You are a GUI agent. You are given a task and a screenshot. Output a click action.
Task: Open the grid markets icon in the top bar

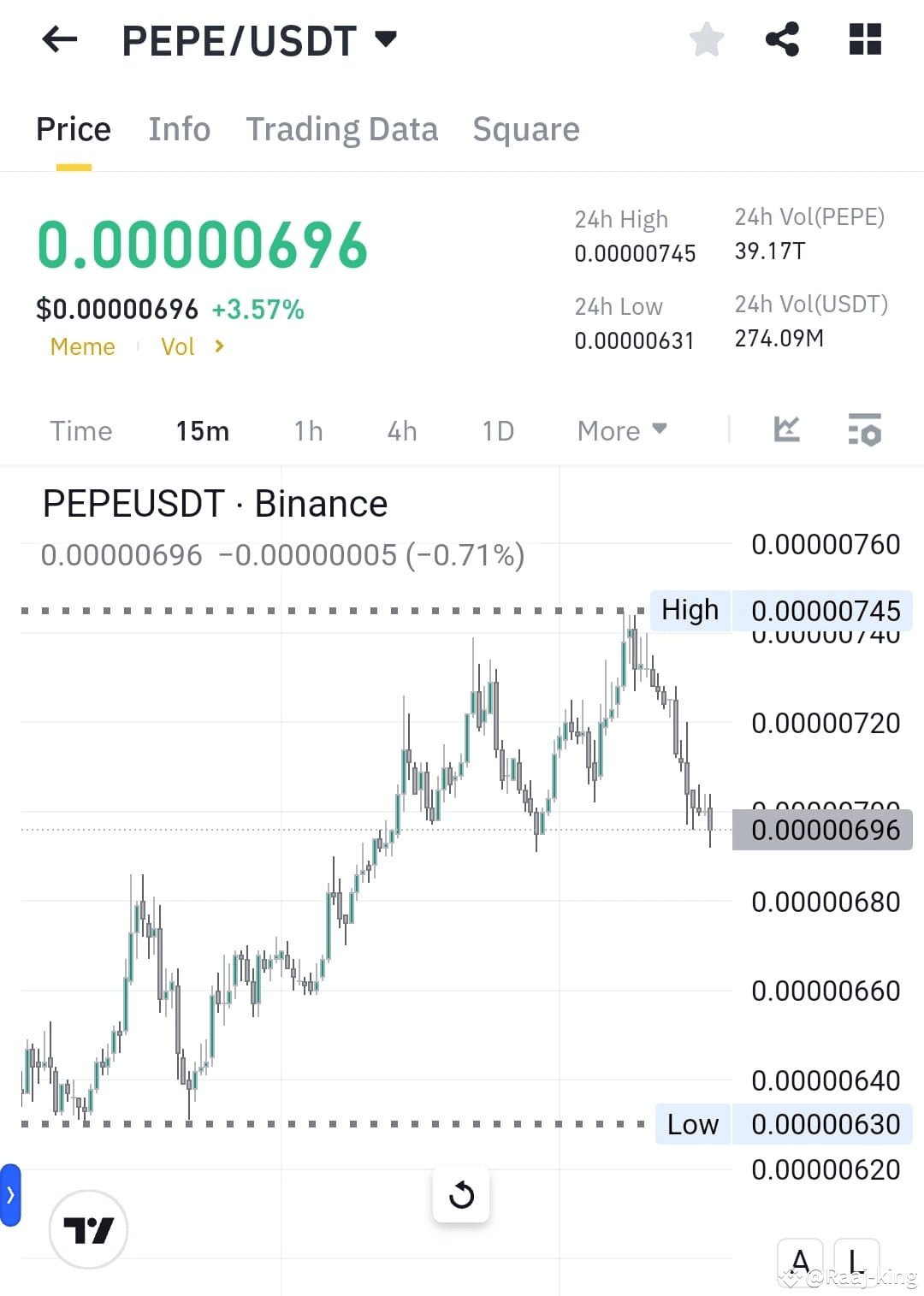pyautogui.click(x=865, y=39)
